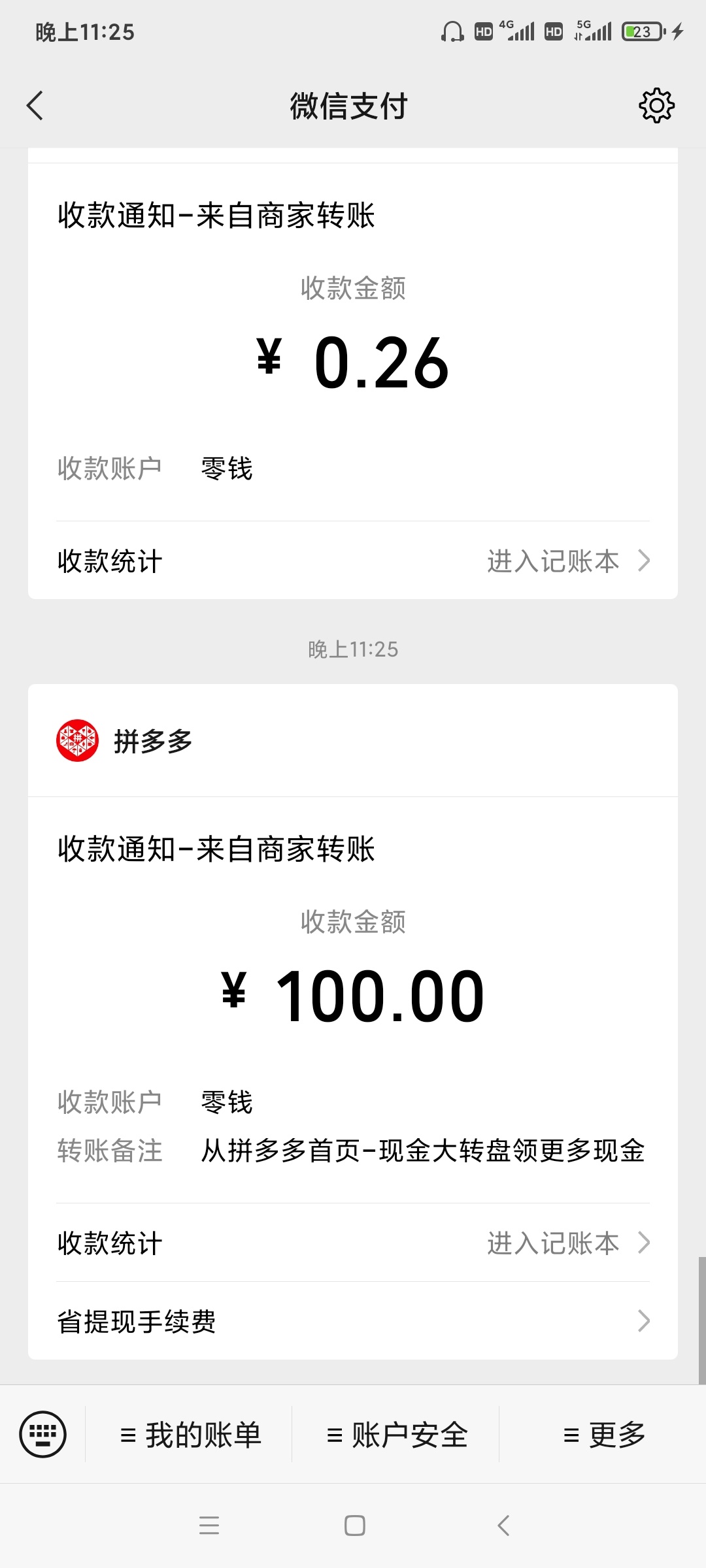
Task: Open the 我的账单 menu
Action: pos(190,1435)
